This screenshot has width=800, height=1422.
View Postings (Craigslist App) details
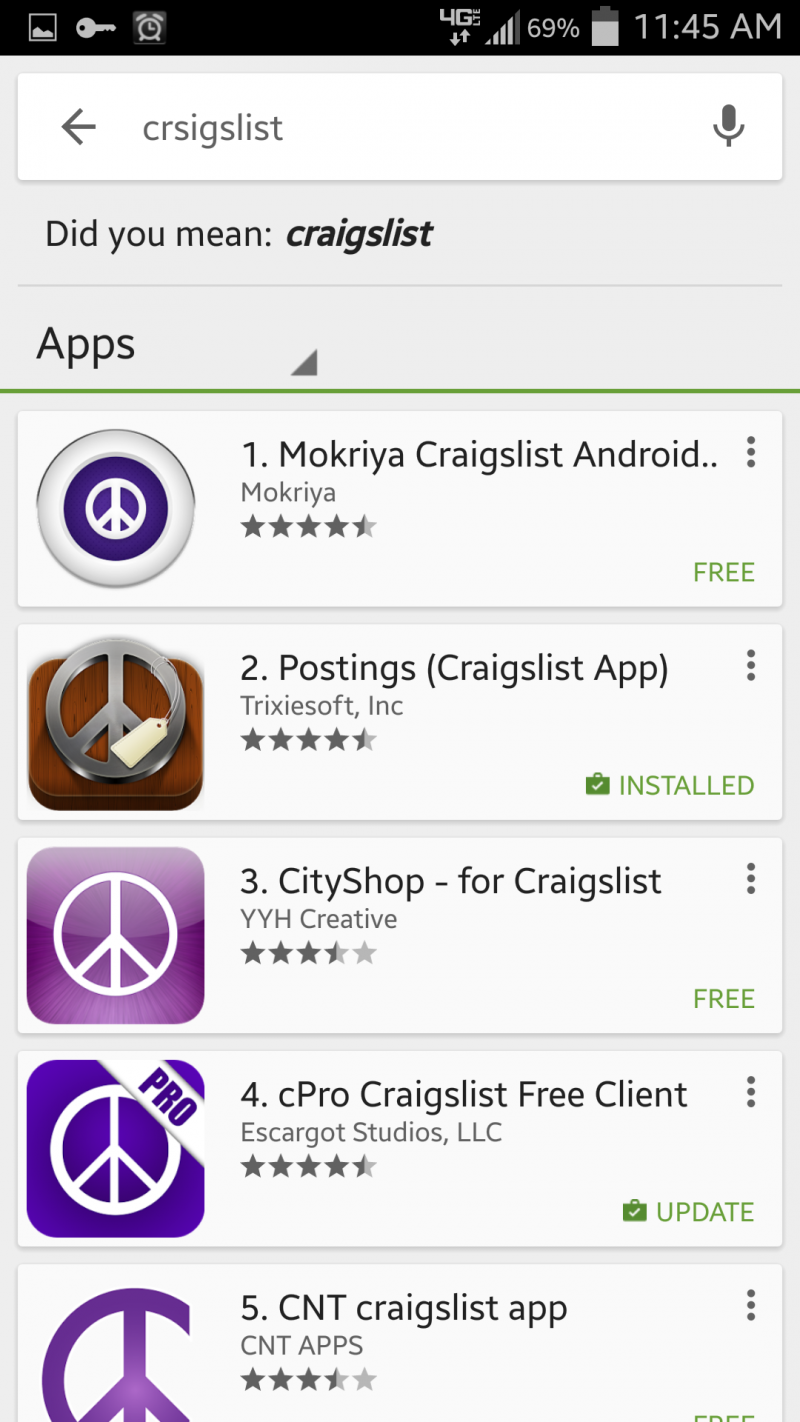(x=454, y=669)
